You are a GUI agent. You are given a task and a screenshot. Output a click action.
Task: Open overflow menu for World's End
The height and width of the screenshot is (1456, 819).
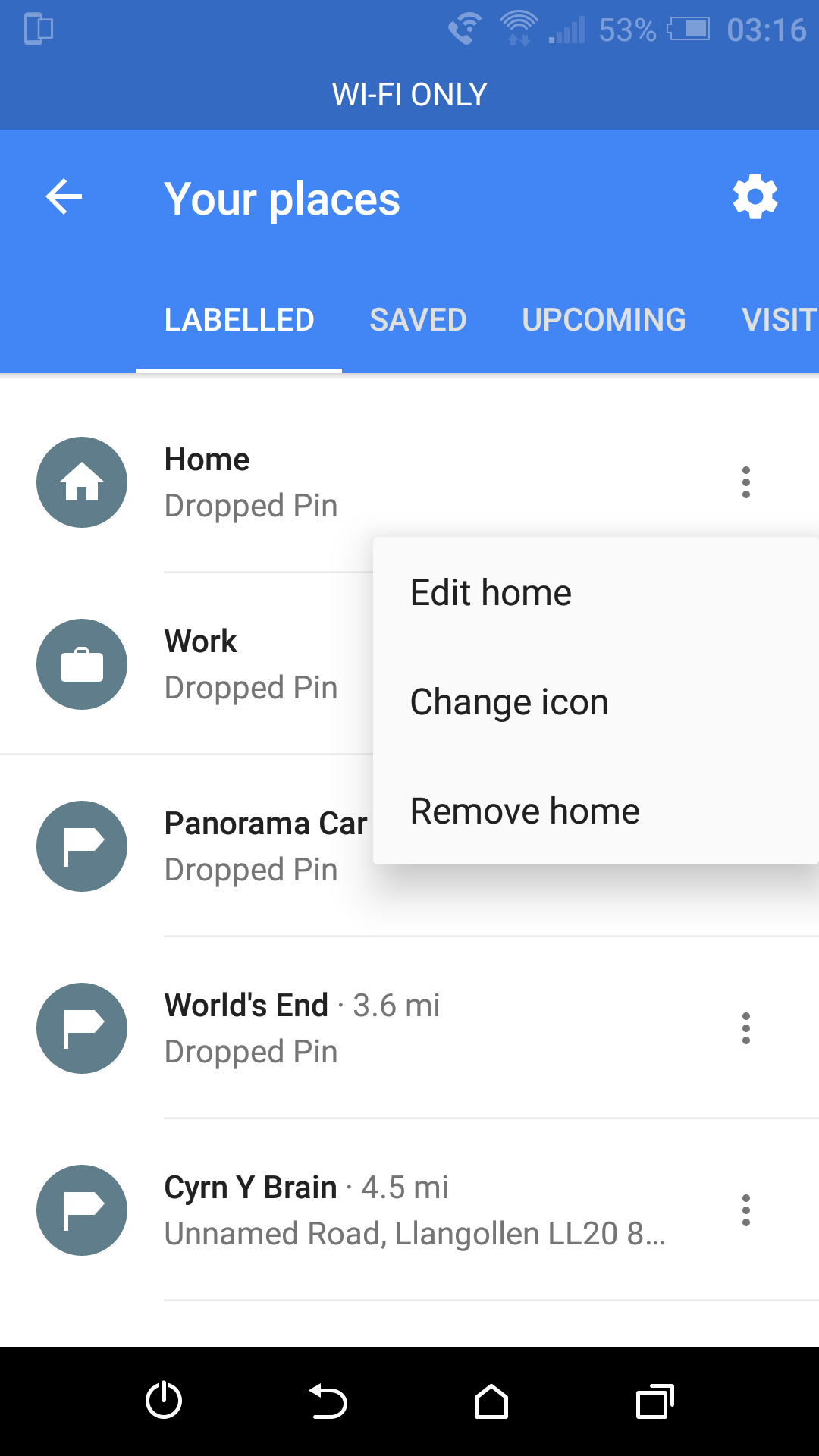click(746, 1028)
